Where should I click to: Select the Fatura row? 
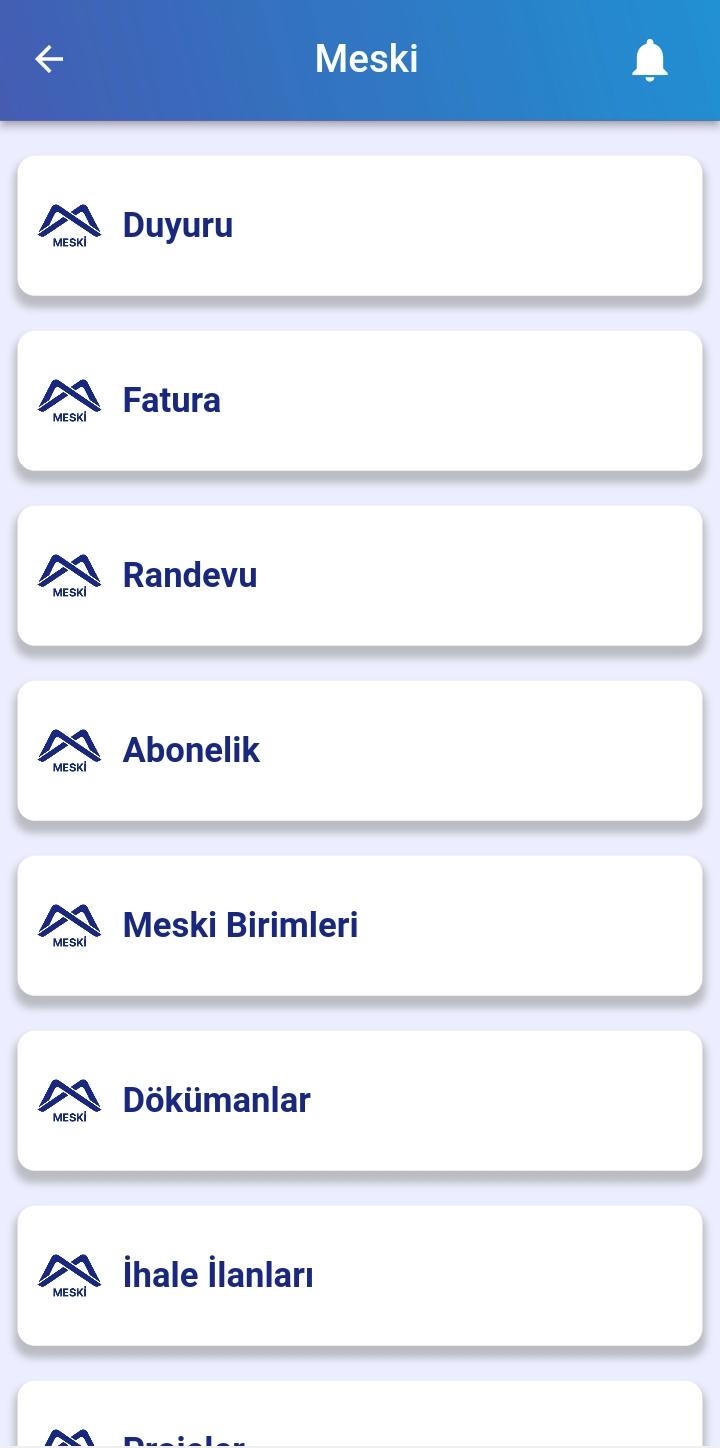point(360,400)
